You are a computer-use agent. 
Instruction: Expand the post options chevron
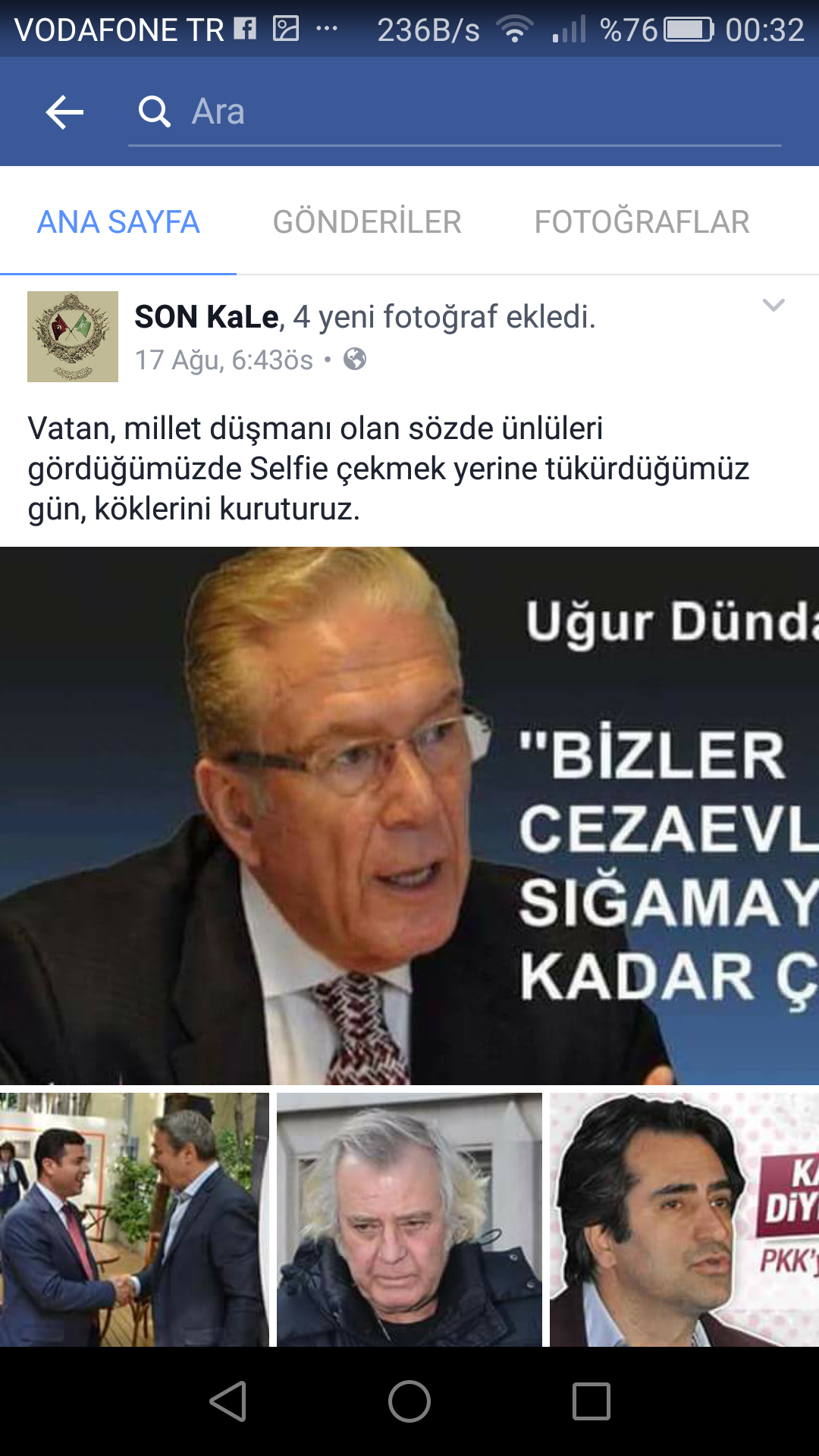pos(773,306)
